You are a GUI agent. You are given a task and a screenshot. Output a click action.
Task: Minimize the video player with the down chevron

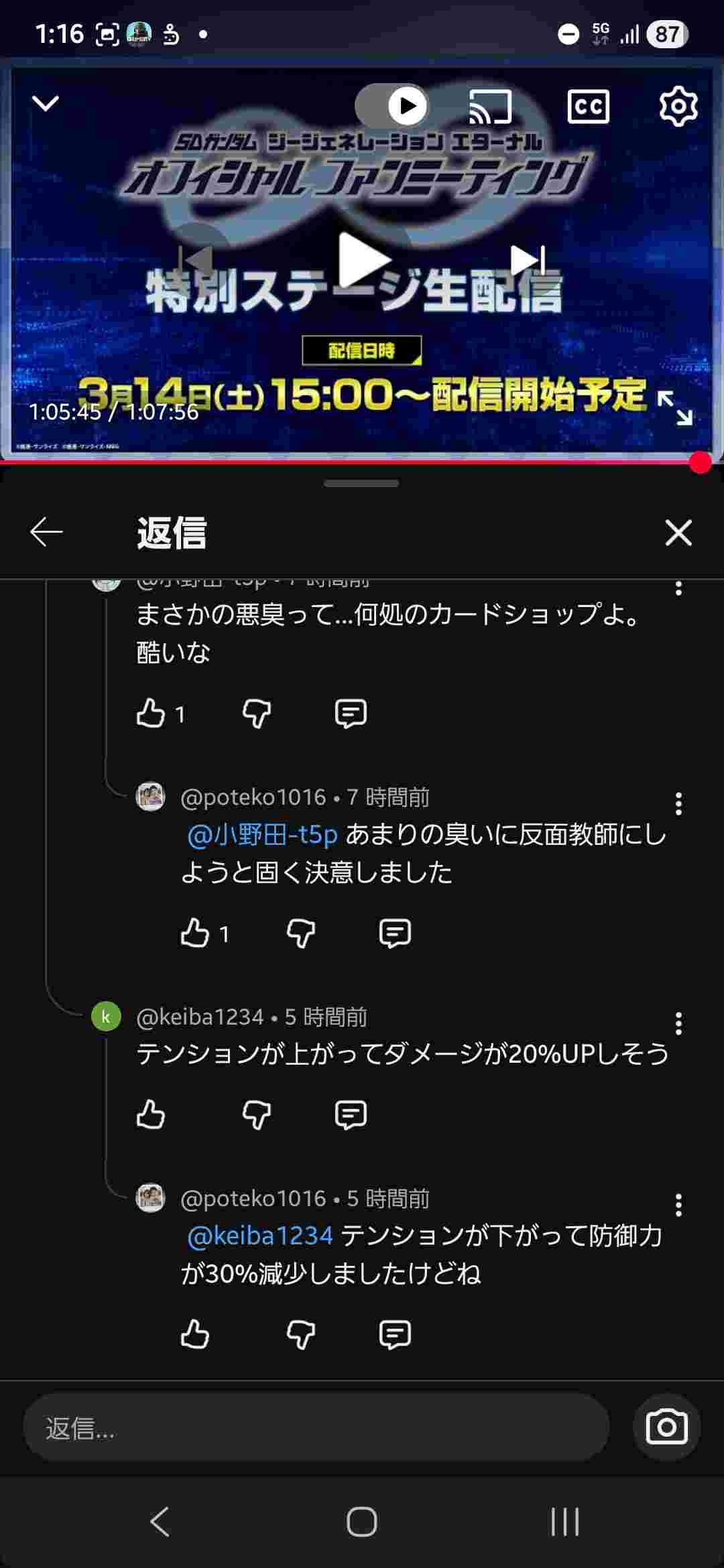(46, 103)
